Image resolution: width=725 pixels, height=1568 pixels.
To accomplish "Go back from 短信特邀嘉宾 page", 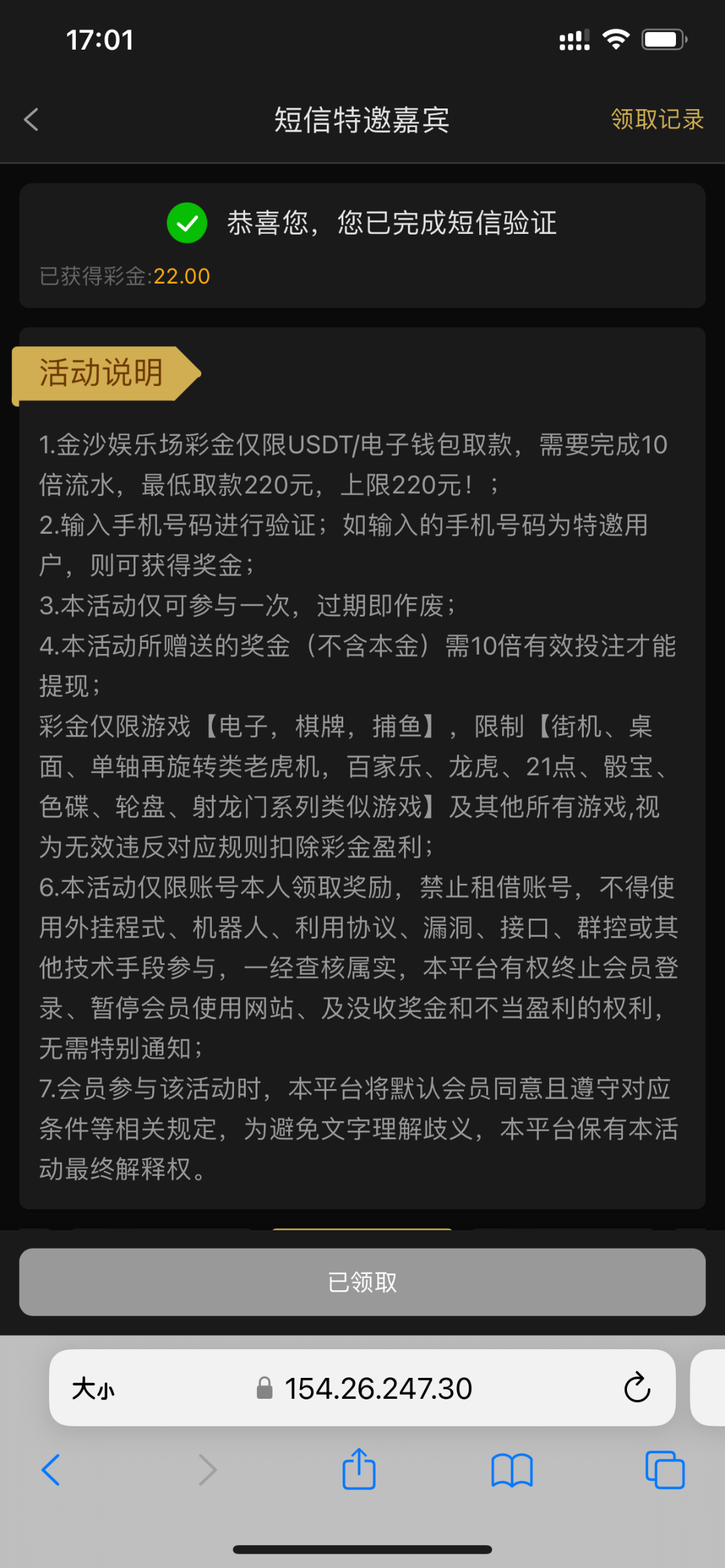I will [31, 120].
